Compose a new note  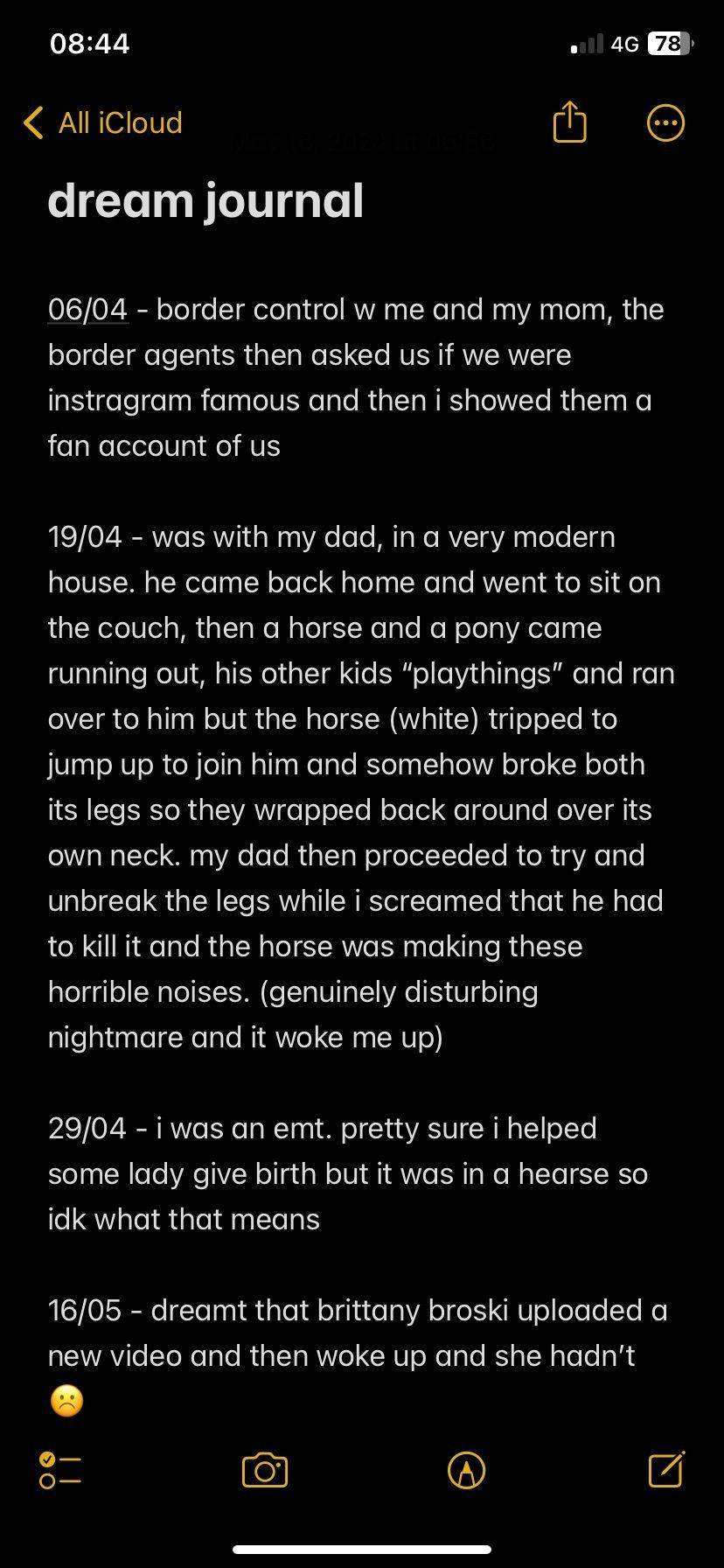click(x=666, y=1469)
